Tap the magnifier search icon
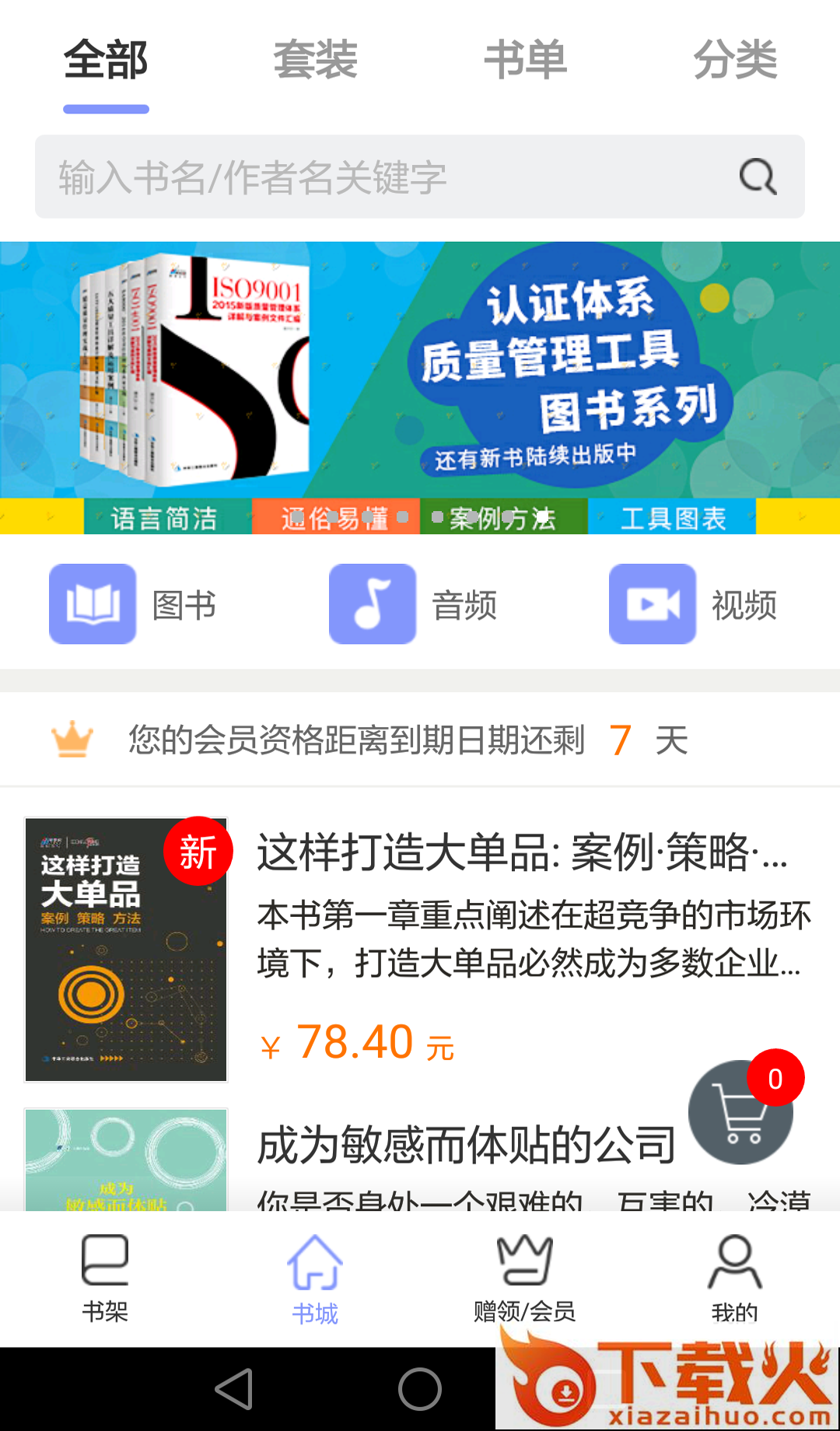 [x=758, y=177]
